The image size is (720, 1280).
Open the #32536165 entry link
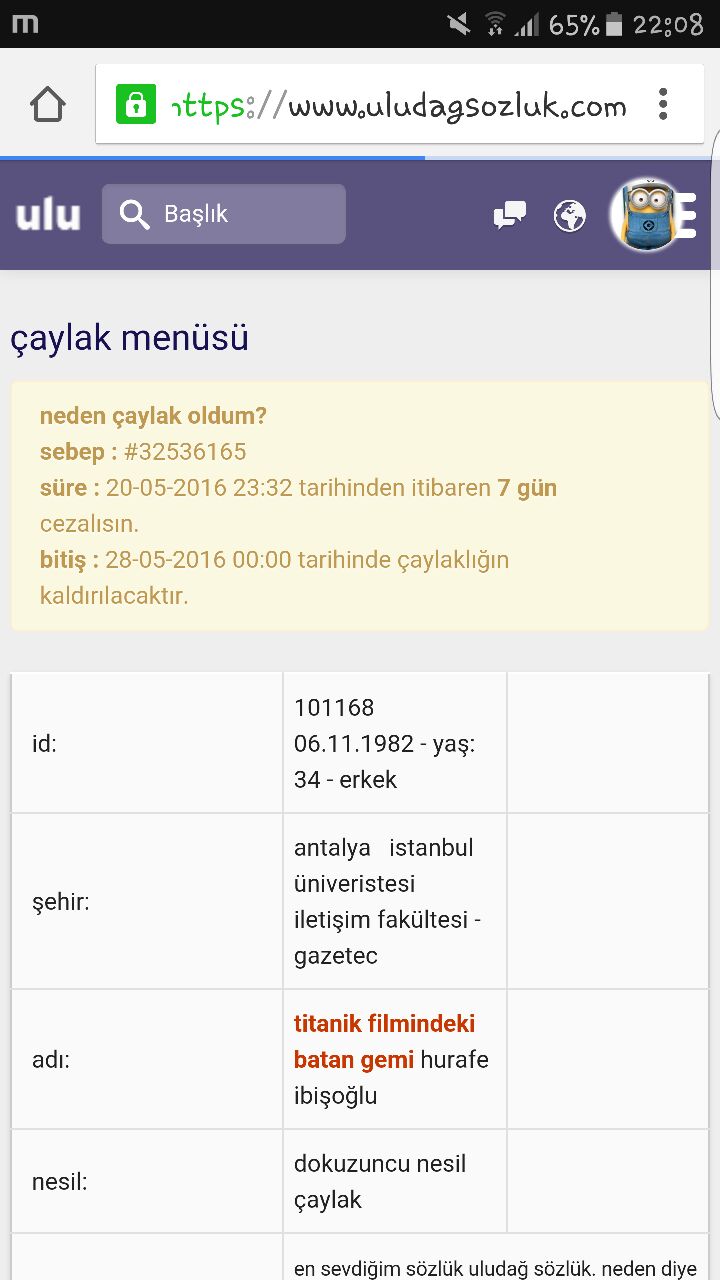coord(185,452)
